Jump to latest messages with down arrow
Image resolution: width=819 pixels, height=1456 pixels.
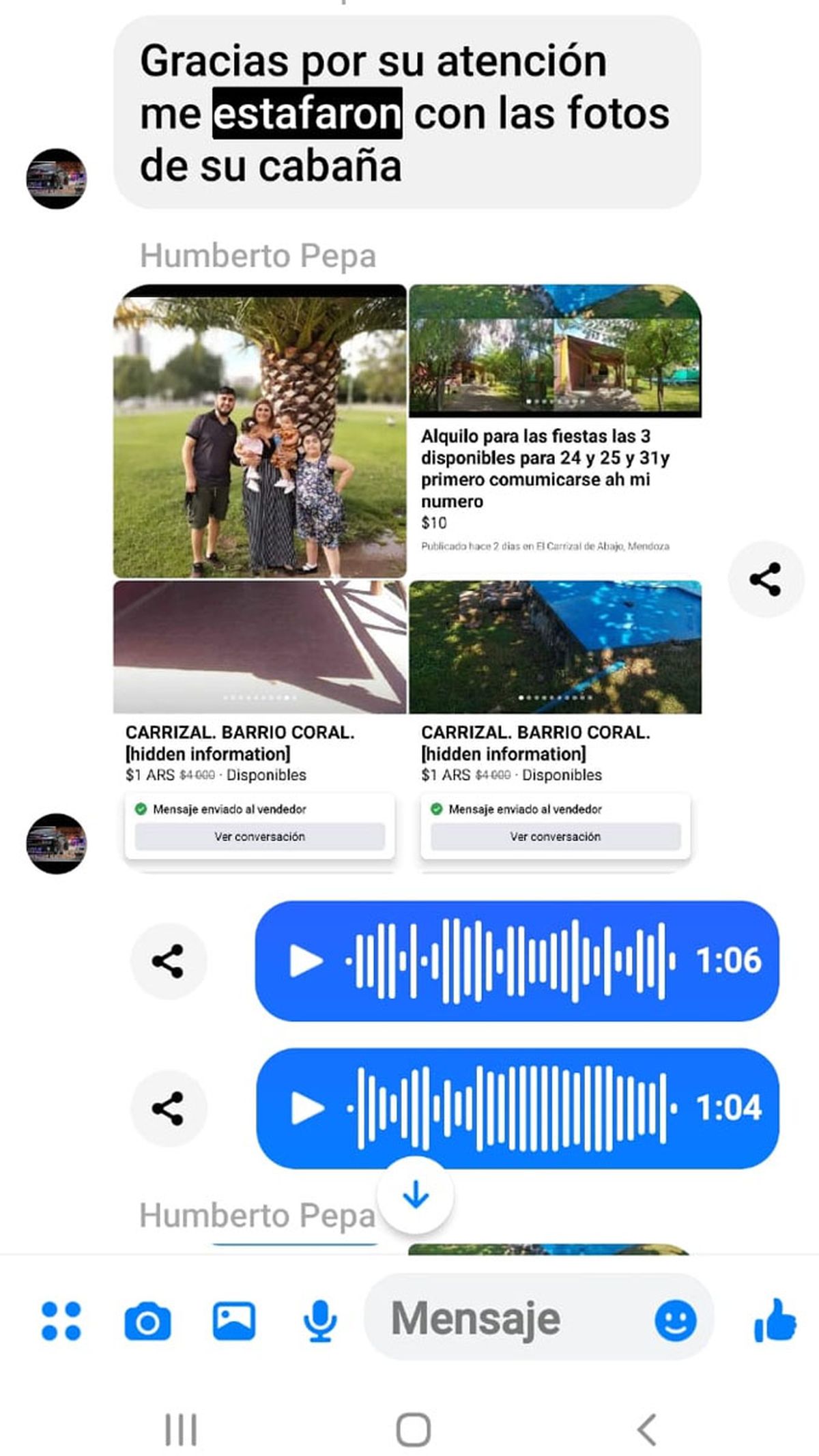[416, 1195]
